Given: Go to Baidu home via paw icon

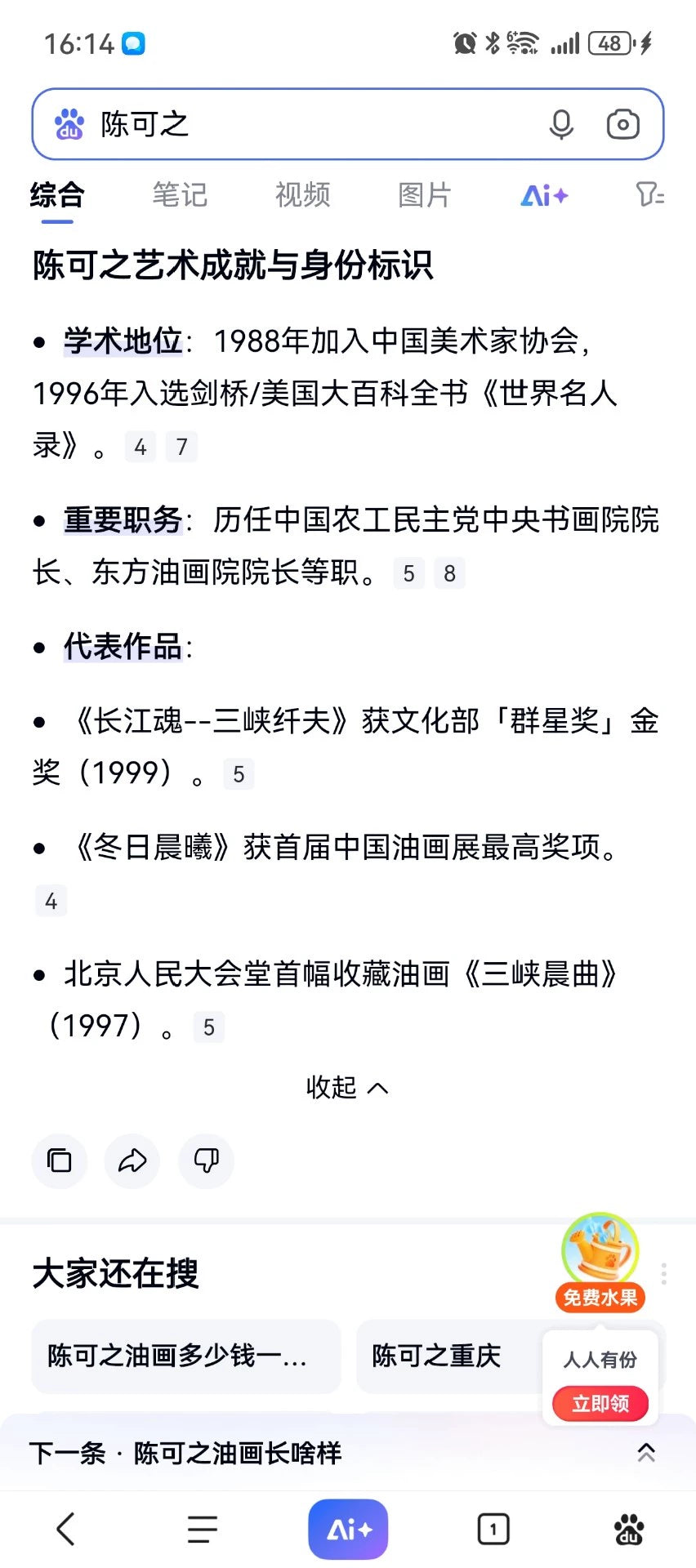Looking at the screenshot, I should pyautogui.click(x=628, y=1529).
